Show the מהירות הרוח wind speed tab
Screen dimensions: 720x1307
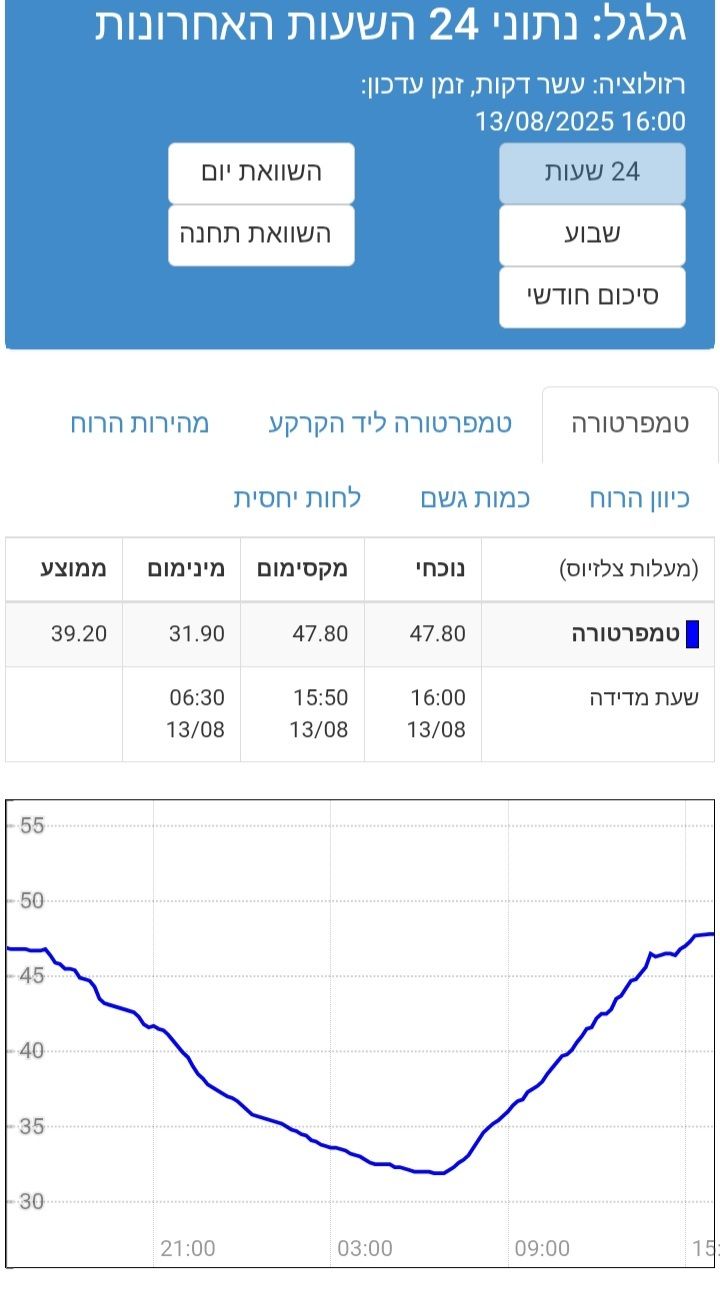[140, 424]
